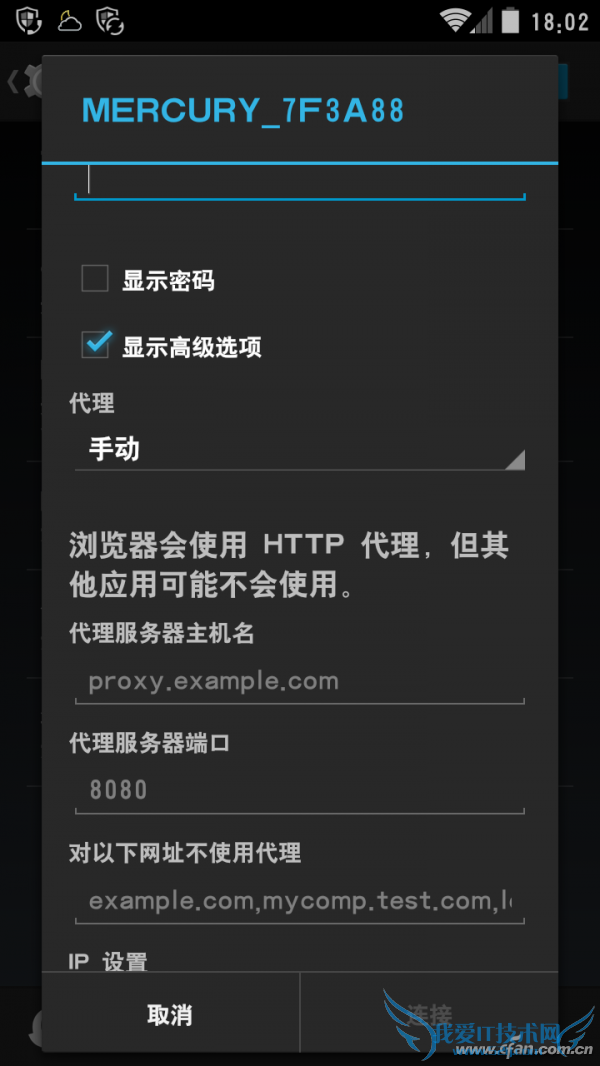Focus the 代理服务器端口 field

click(x=299, y=790)
